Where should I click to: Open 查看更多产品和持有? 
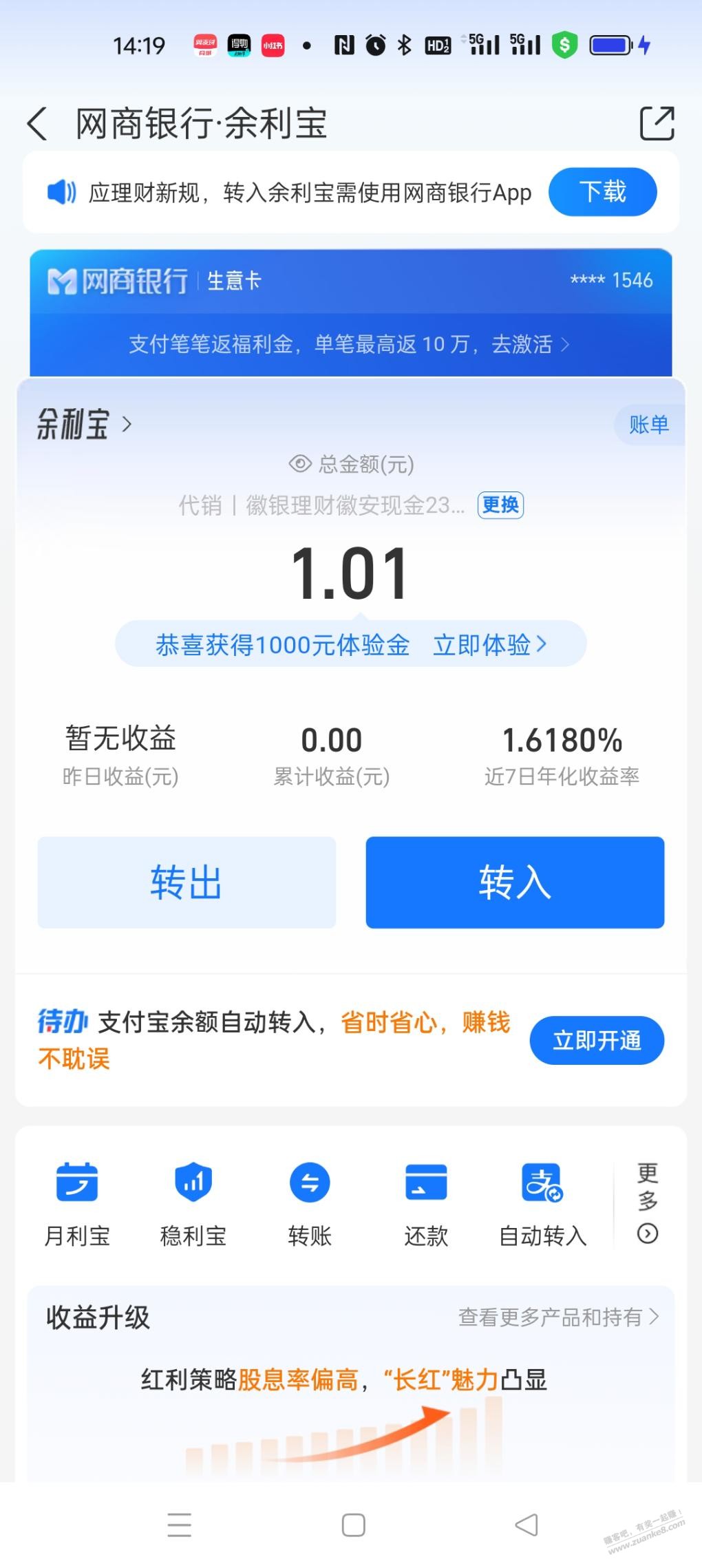point(558,1317)
